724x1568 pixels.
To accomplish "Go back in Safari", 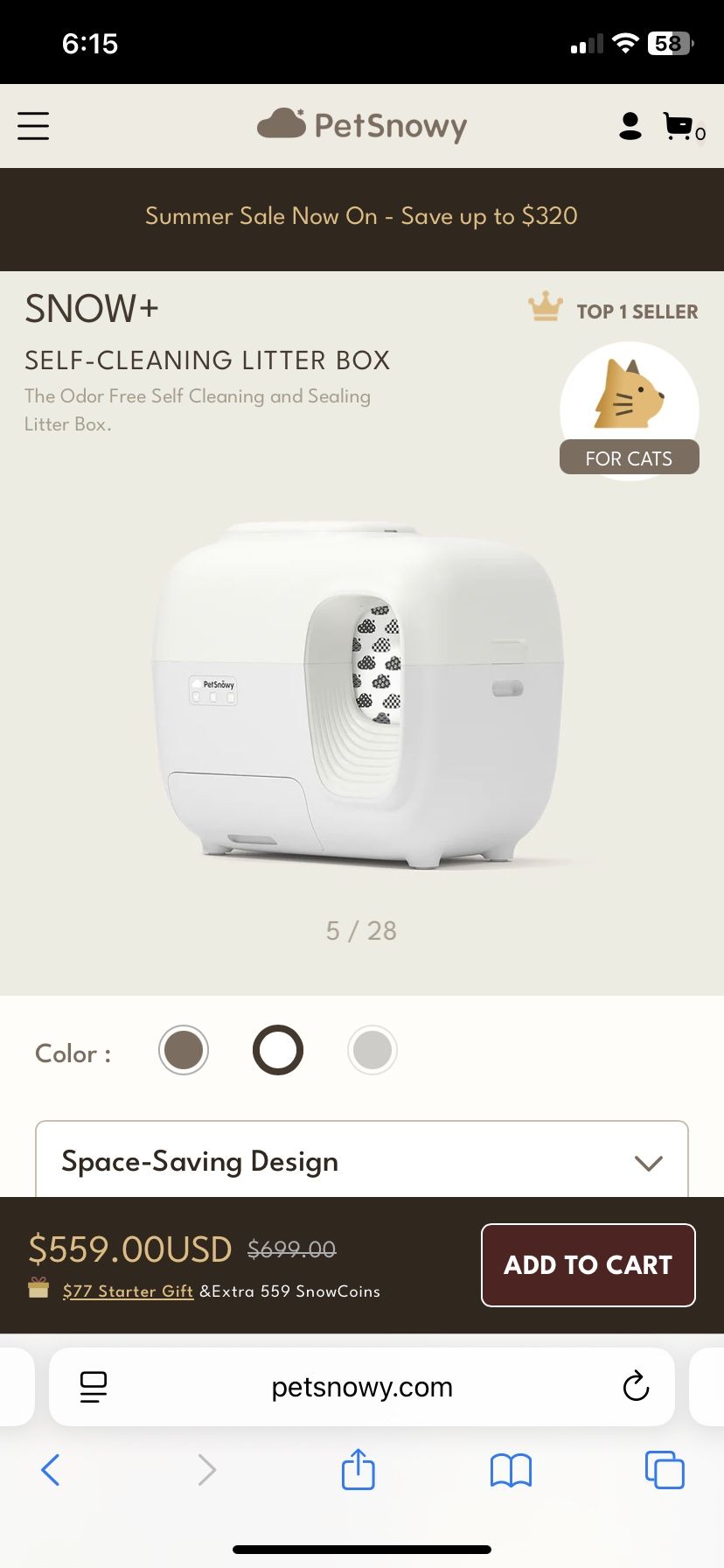I will [51, 1470].
